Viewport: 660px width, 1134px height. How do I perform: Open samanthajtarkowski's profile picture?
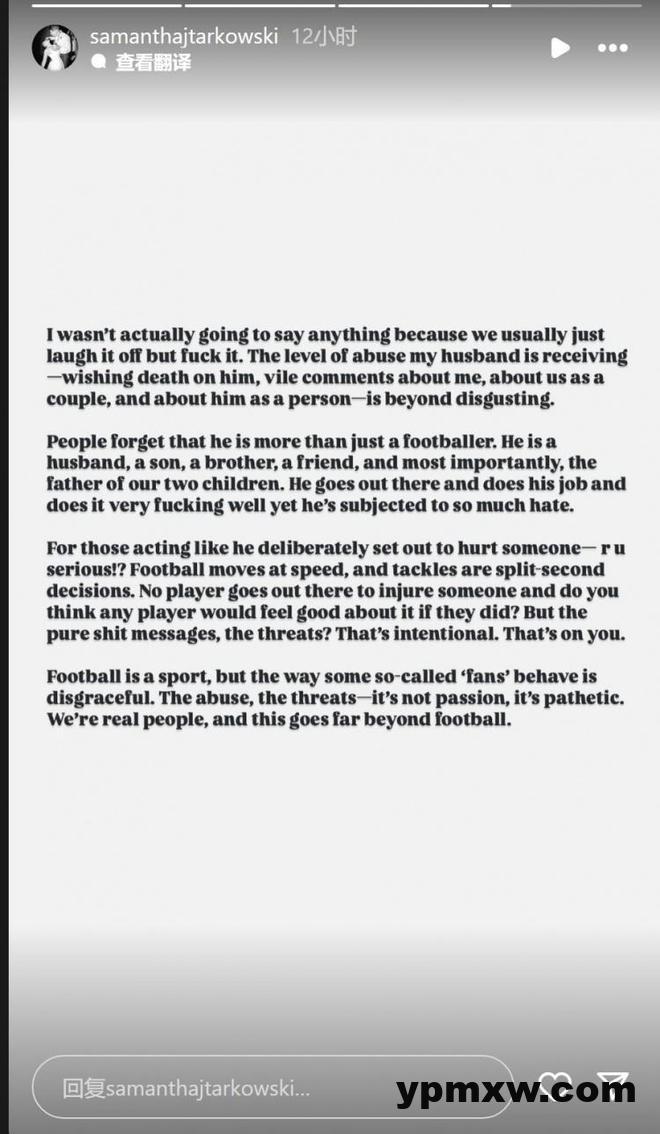[x=55, y=48]
